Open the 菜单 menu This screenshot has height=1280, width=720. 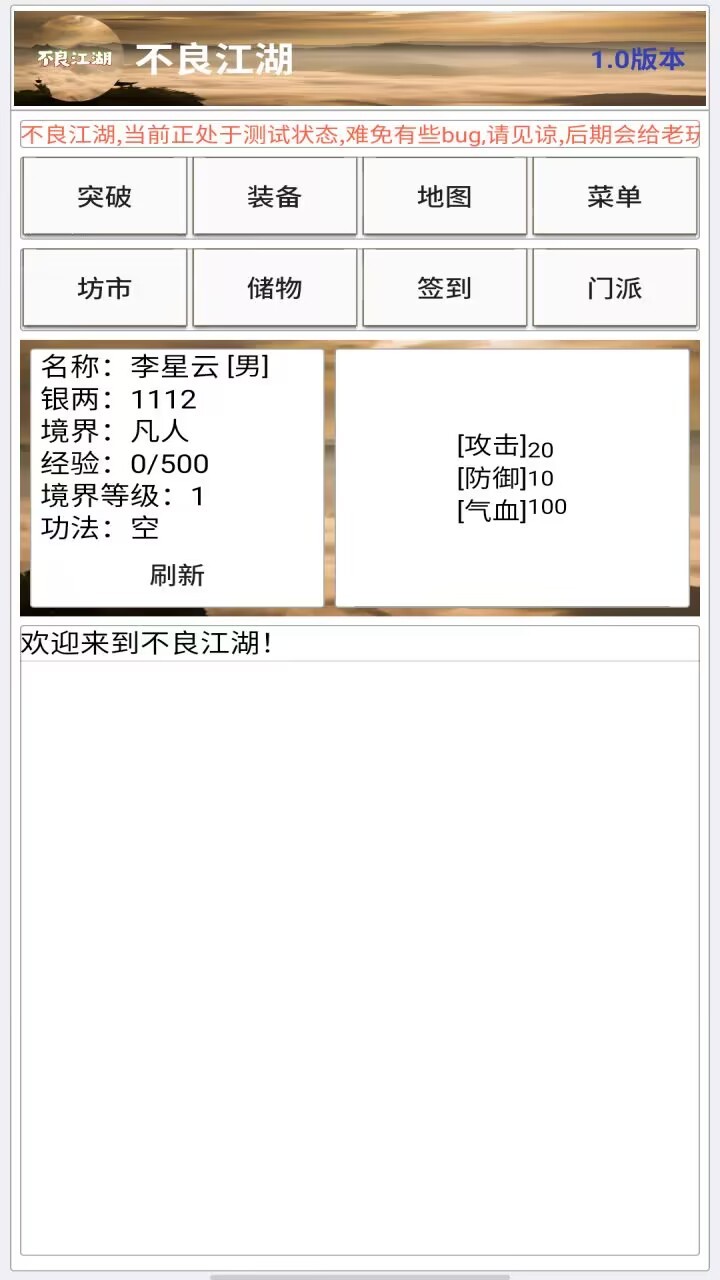(614, 196)
